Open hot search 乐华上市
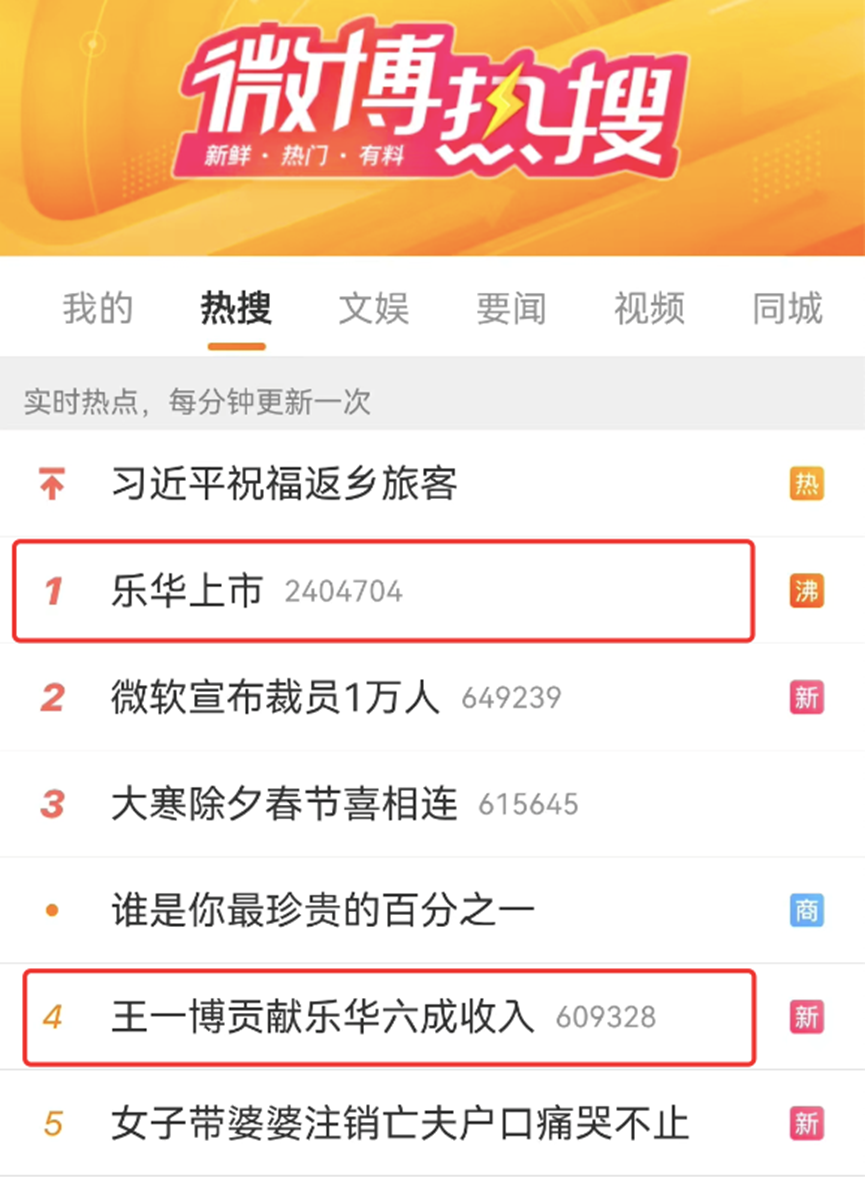Screen dimensions: 865x1178 coord(187,591)
